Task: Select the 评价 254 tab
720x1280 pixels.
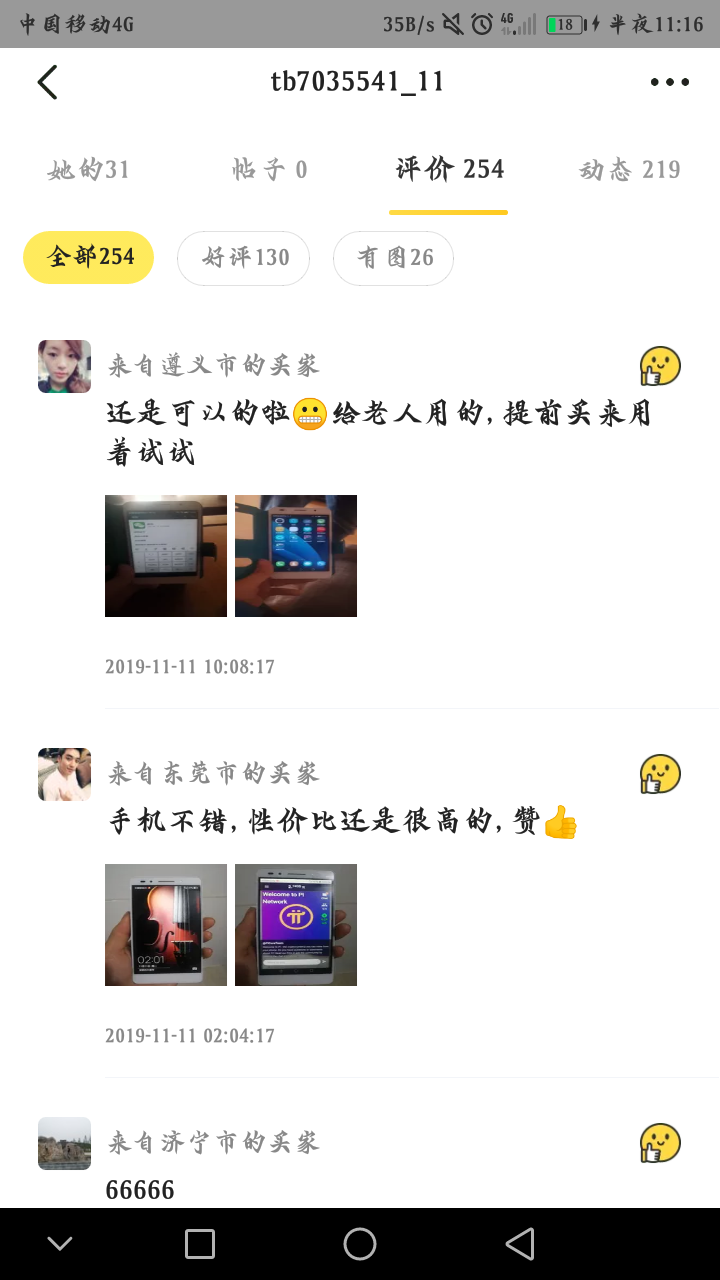Action: coord(449,170)
